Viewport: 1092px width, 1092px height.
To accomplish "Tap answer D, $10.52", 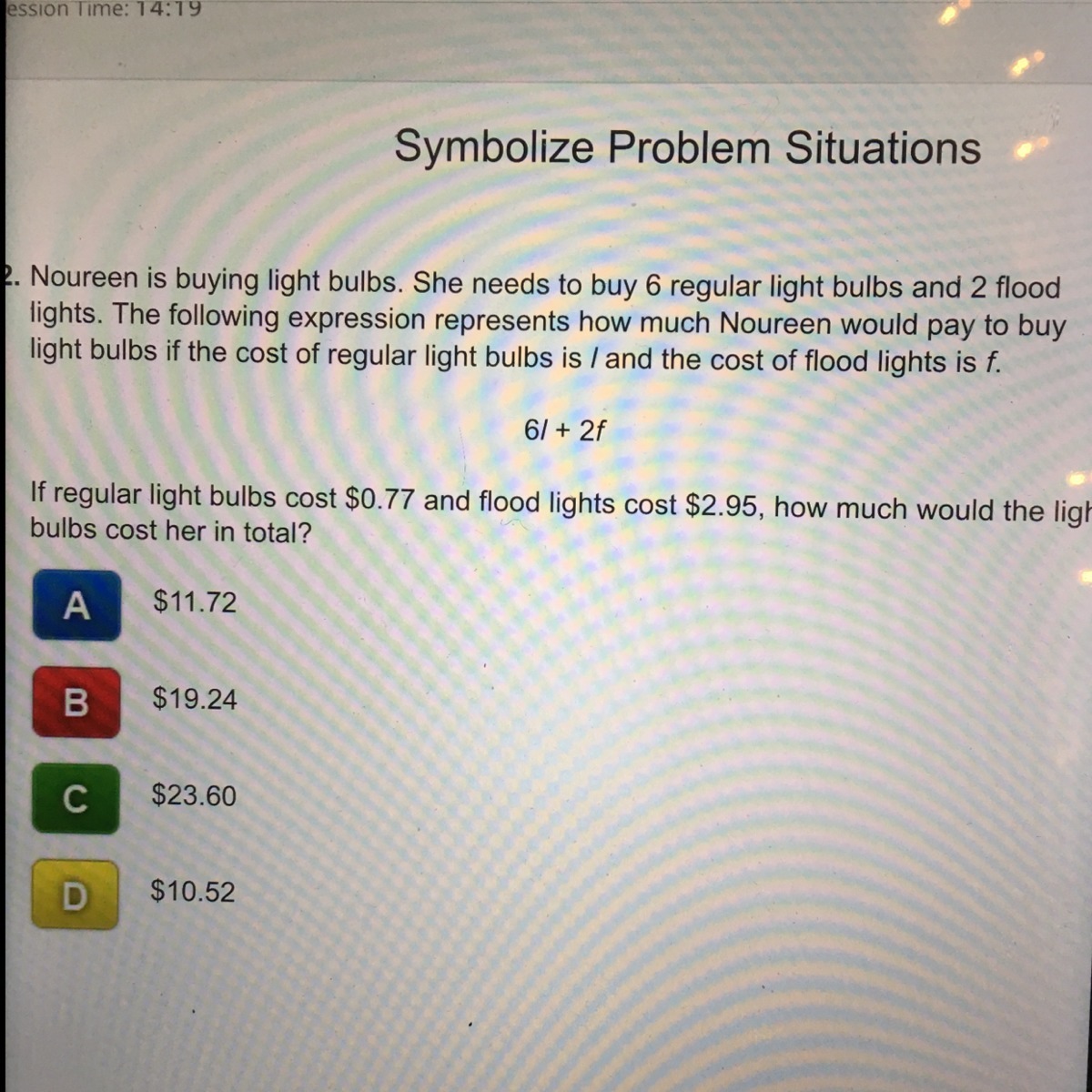I will [75, 895].
